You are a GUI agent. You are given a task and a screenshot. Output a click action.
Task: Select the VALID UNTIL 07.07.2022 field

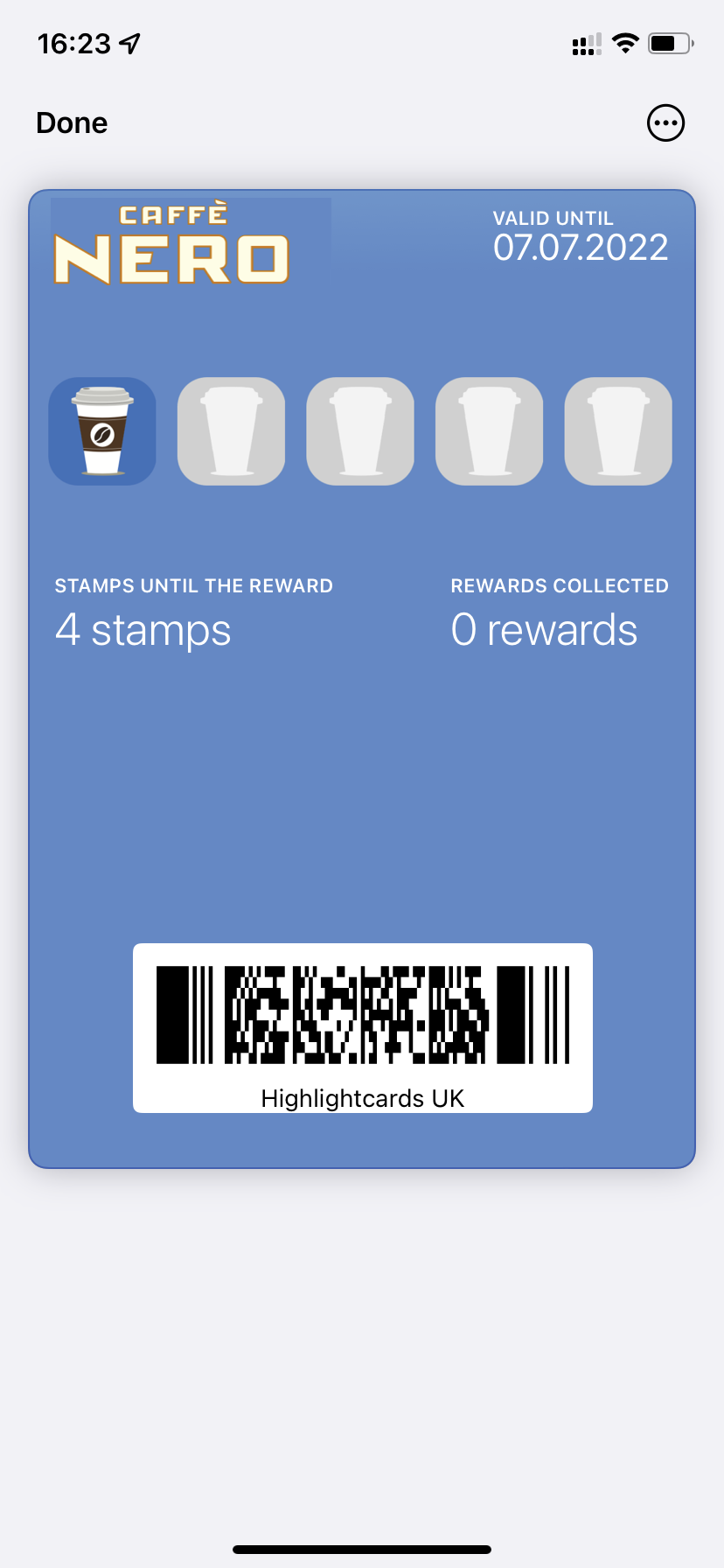point(581,234)
